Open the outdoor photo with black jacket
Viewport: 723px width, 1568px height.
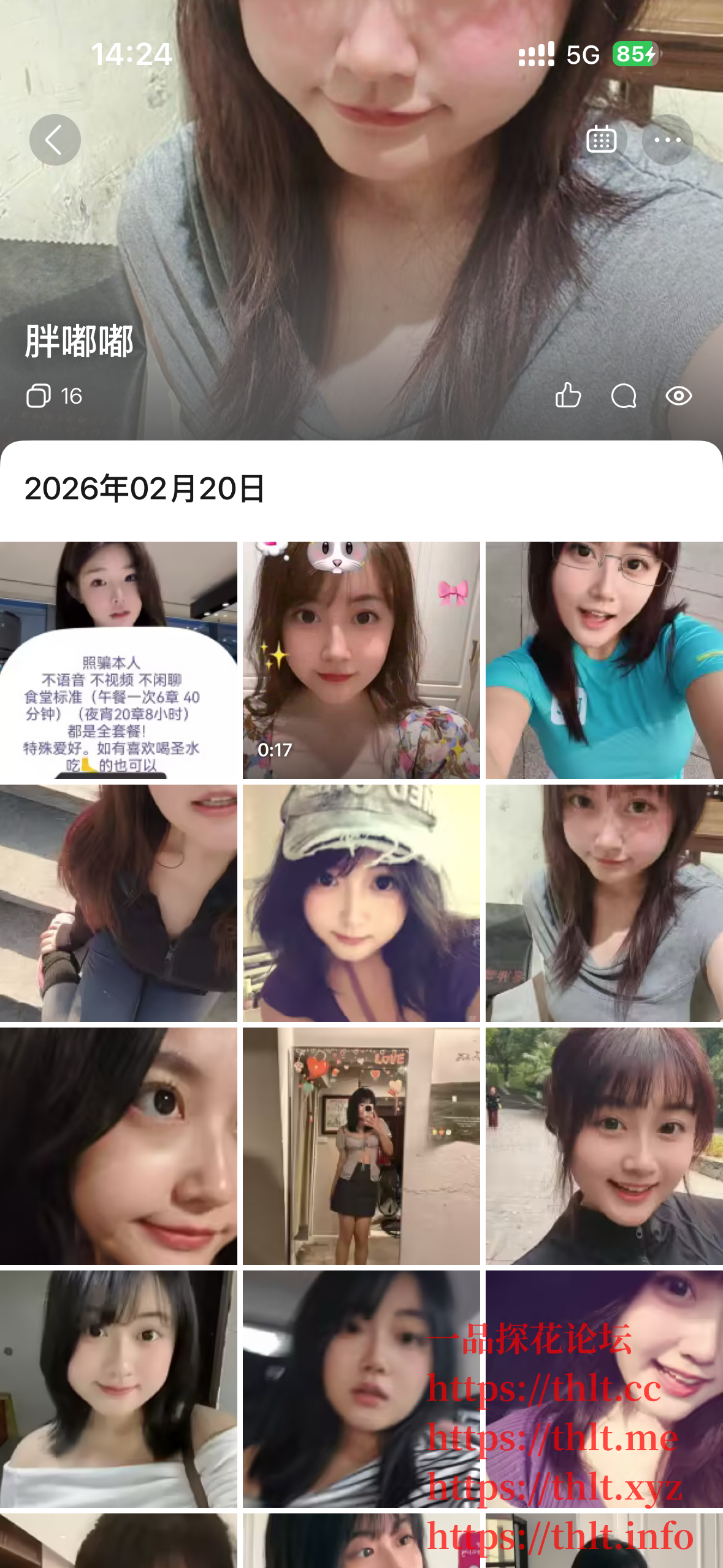pyautogui.click(x=604, y=1146)
